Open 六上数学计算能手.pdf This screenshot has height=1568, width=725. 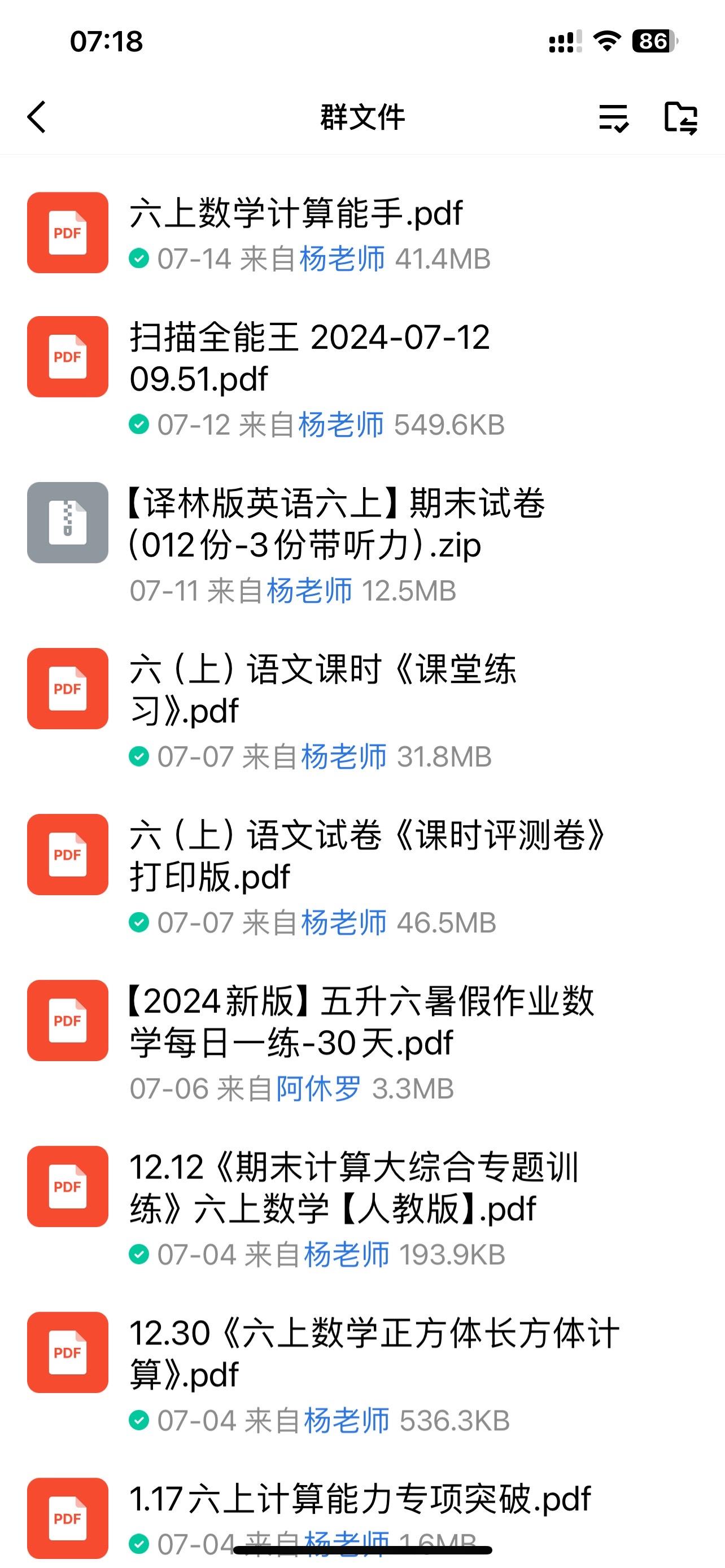(362, 234)
